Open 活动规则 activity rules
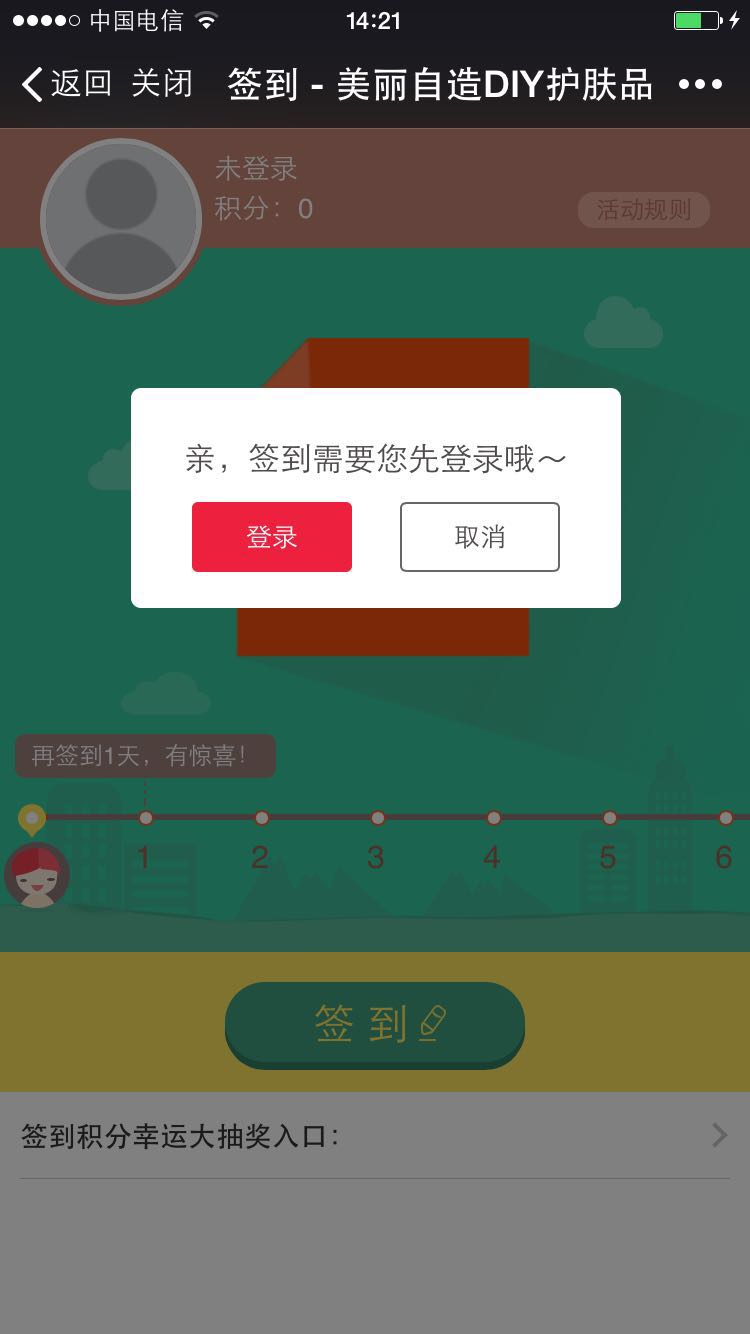Image resolution: width=750 pixels, height=1334 pixels. point(643,210)
